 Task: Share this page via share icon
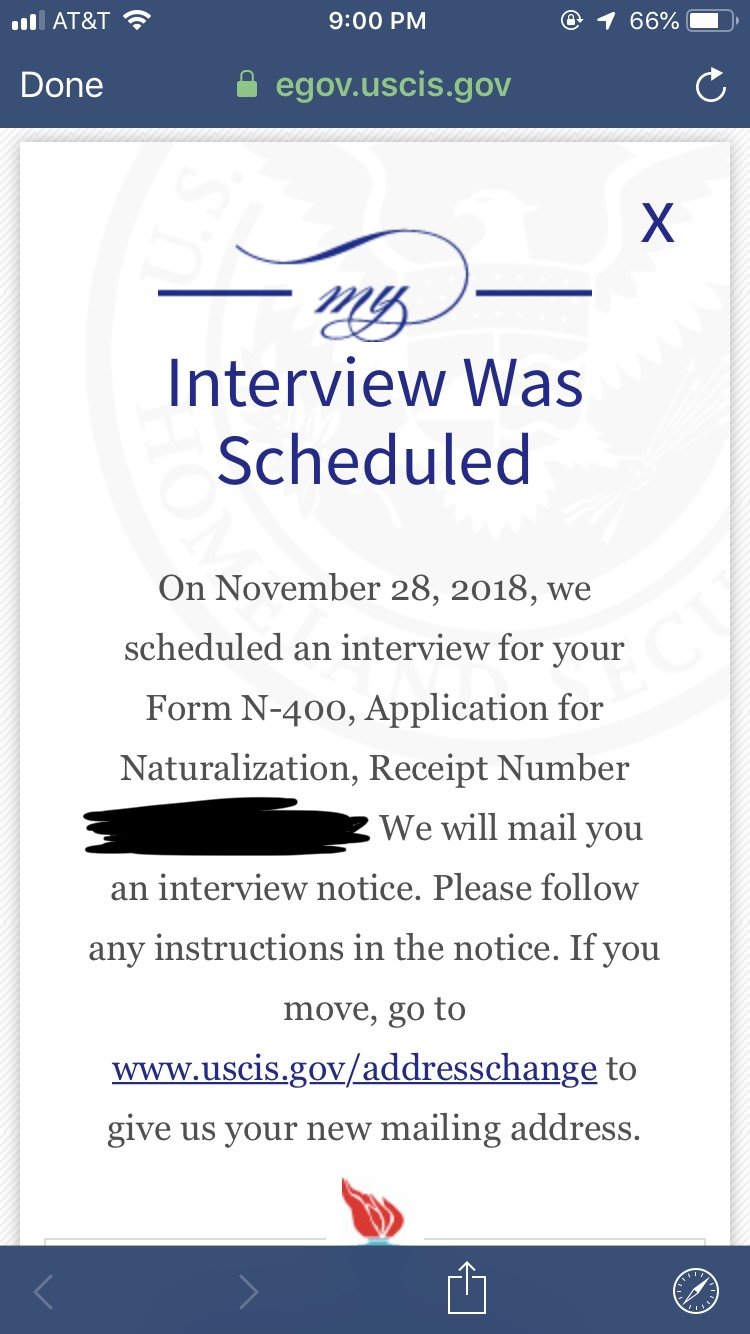pyautogui.click(x=466, y=1289)
